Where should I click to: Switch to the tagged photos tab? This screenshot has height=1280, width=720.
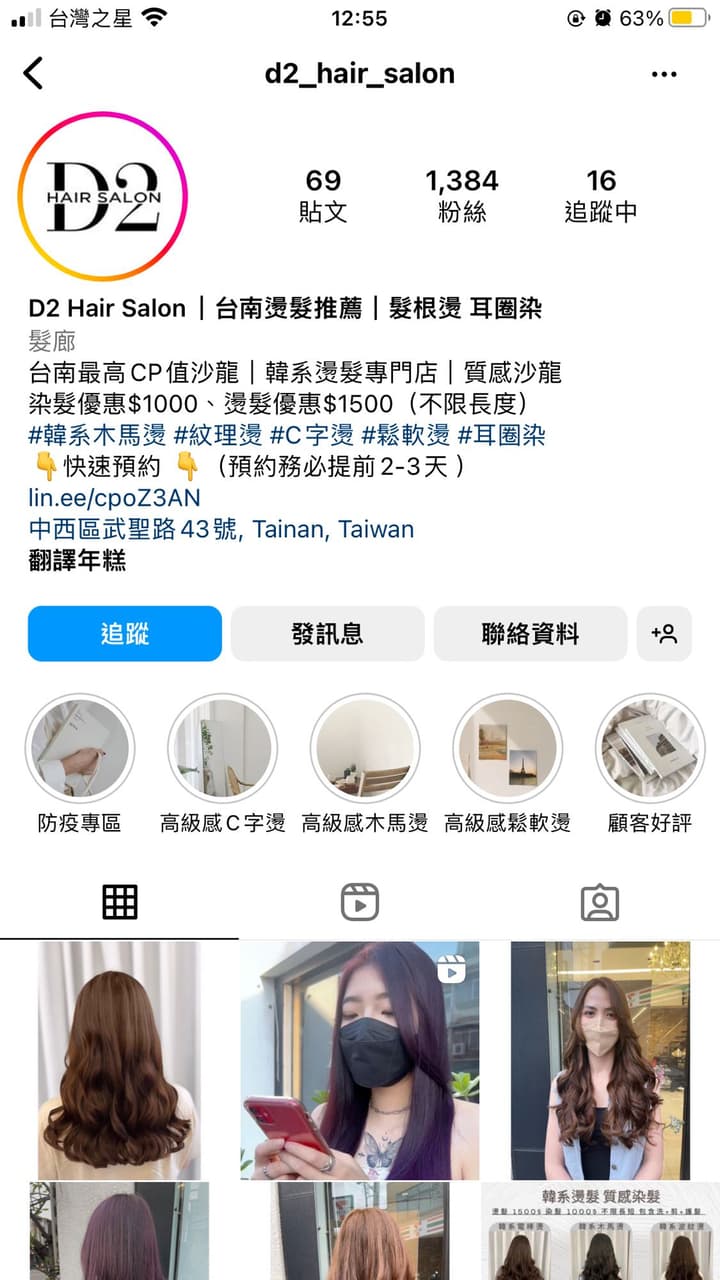[x=600, y=902]
